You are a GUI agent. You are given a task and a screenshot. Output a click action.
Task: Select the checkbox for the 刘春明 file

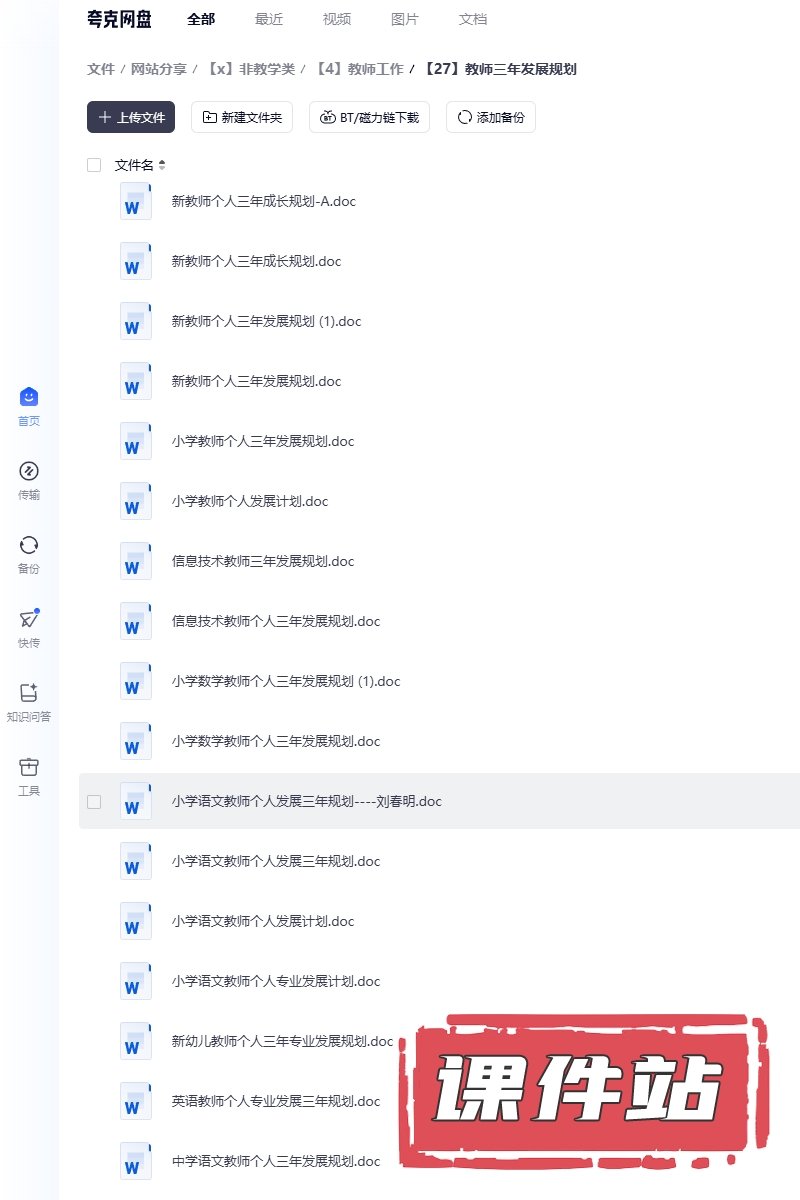point(94,801)
